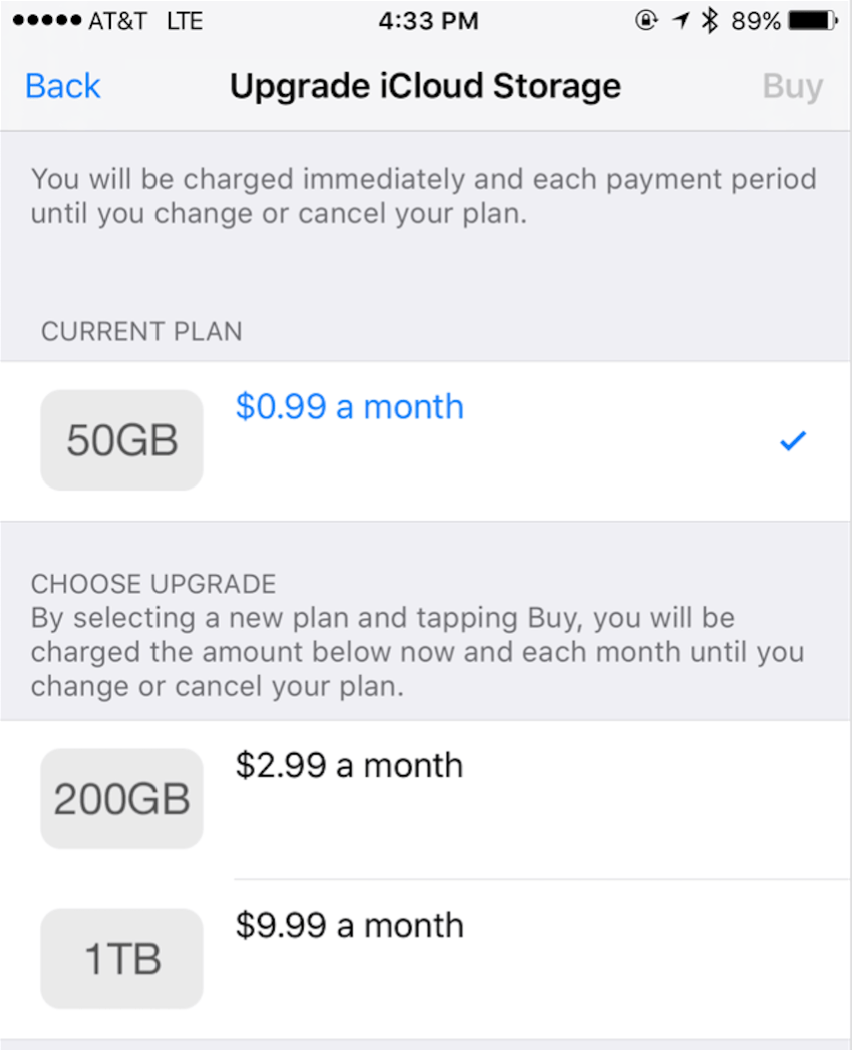
Task: Go back using the Back button
Action: [x=62, y=87]
